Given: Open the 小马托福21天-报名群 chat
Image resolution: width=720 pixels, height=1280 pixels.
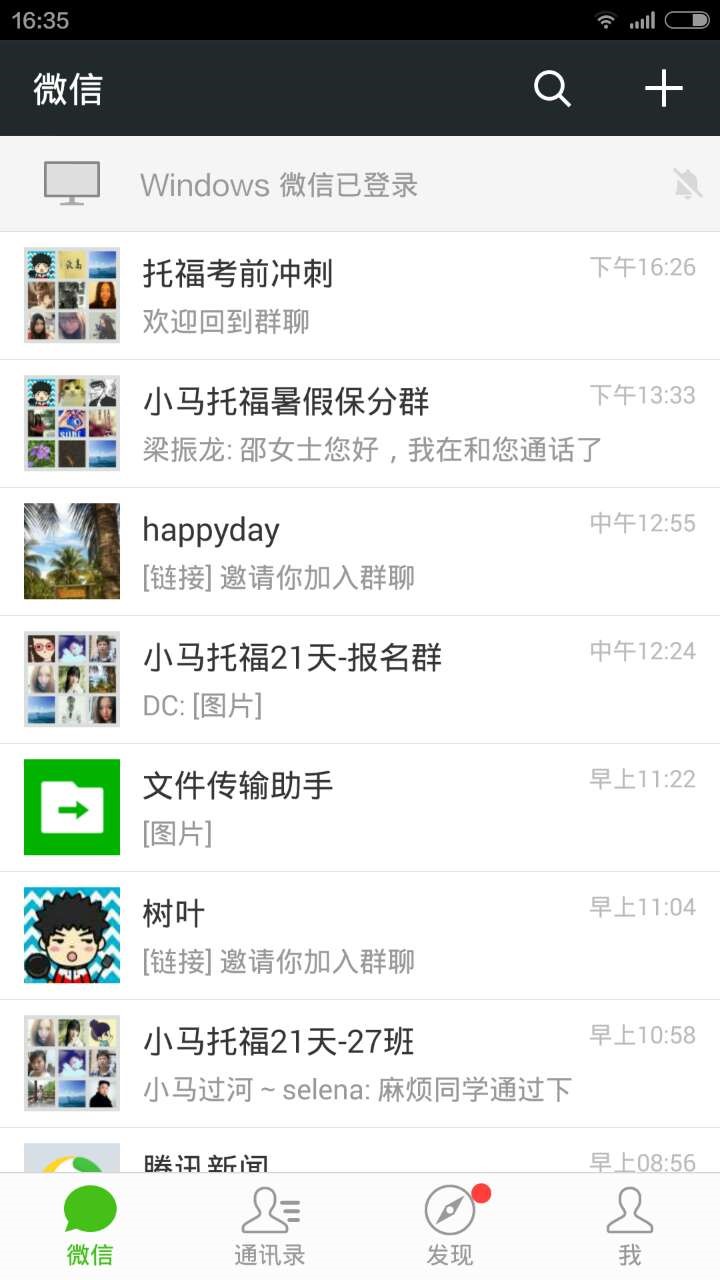Looking at the screenshot, I should pos(360,680).
